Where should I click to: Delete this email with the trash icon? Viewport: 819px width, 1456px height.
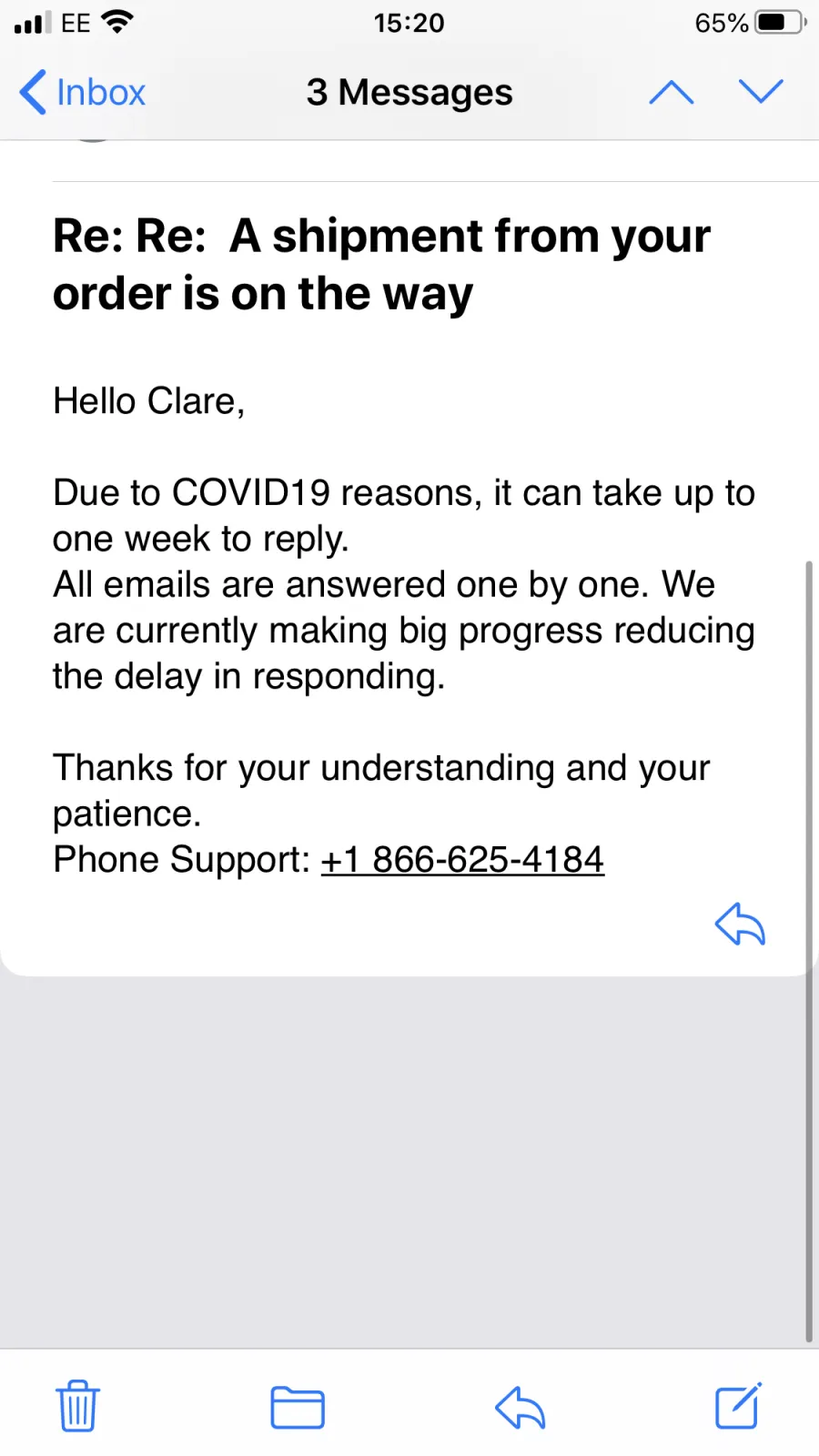point(77,1406)
